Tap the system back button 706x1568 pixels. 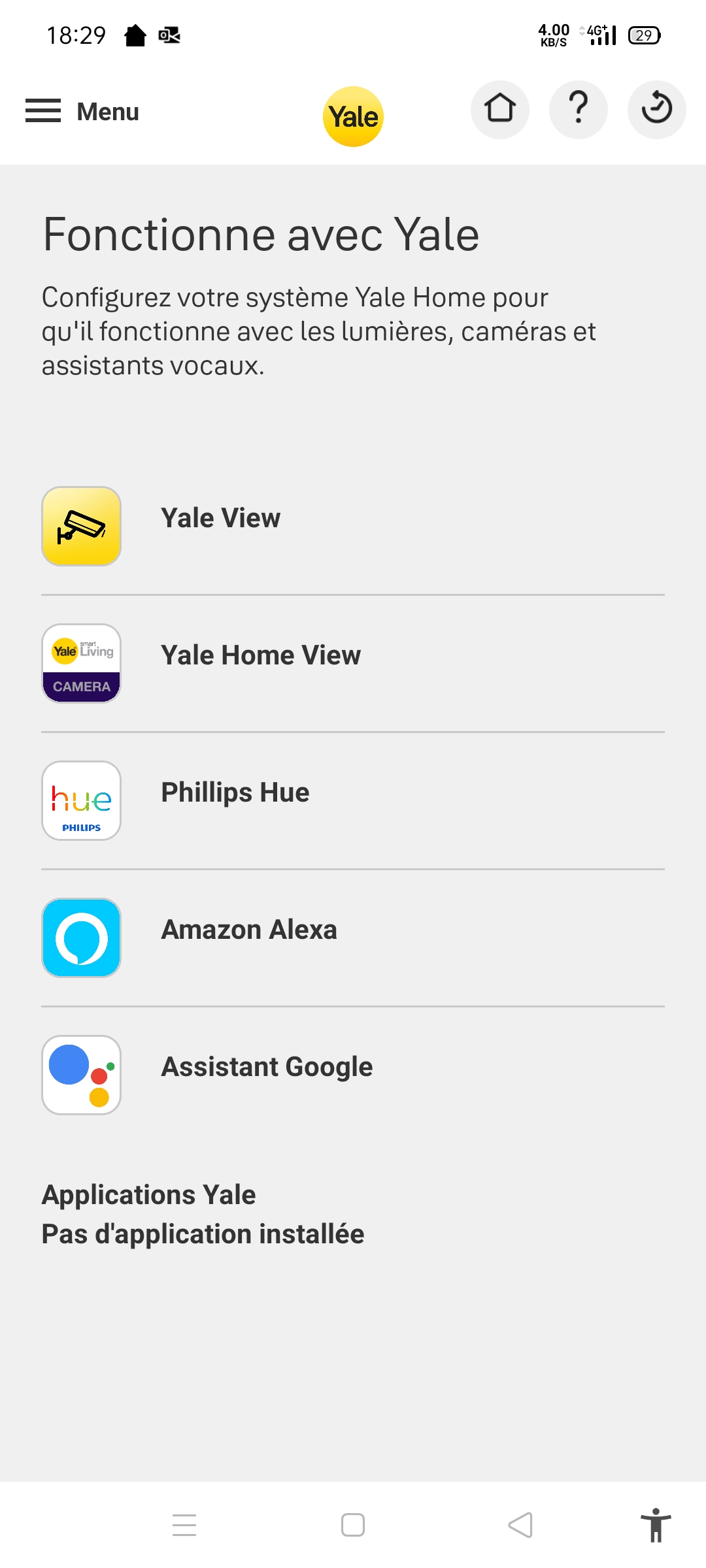tap(520, 1525)
